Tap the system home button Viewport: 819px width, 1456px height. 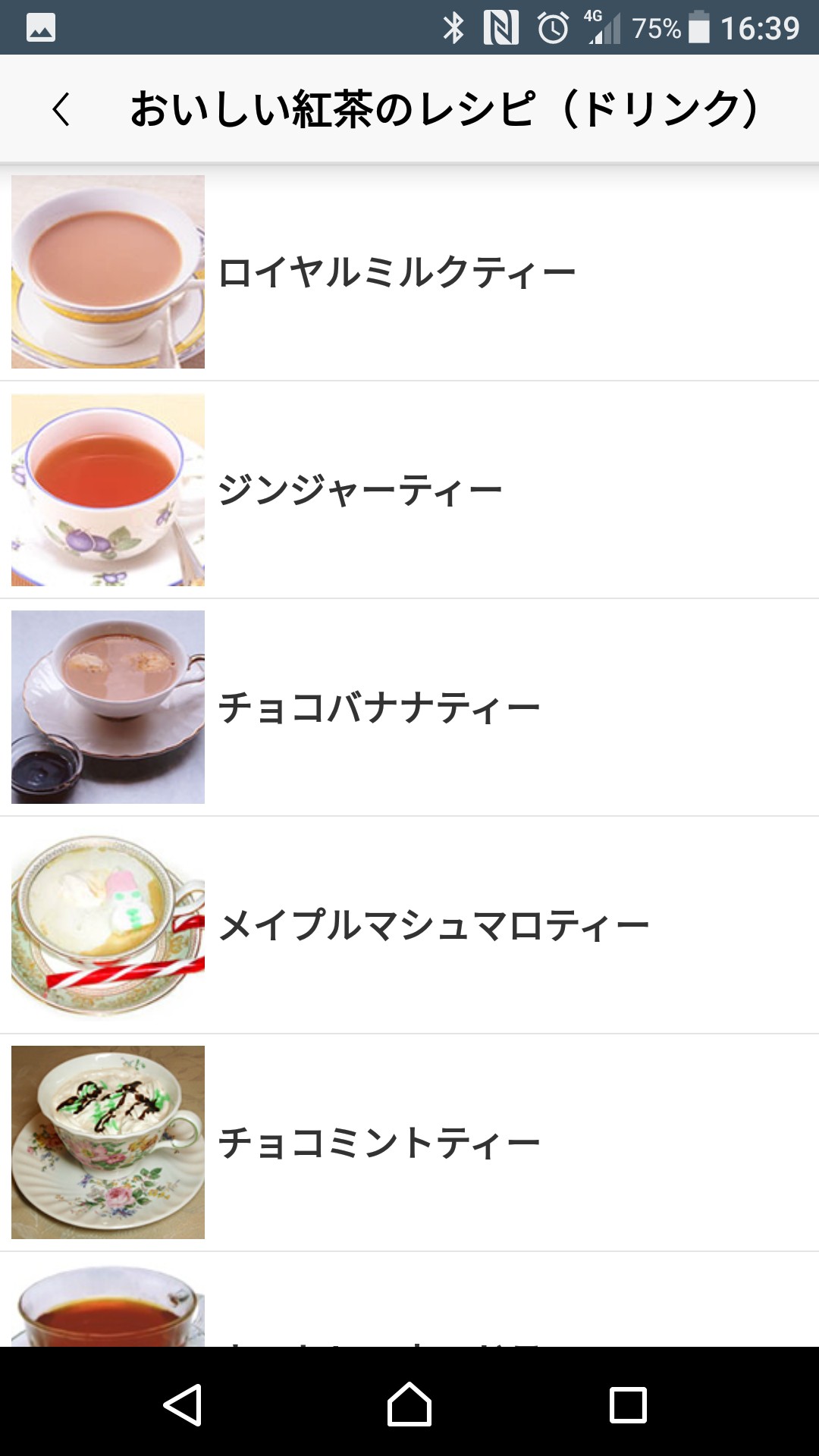(x=409, y=1404)
